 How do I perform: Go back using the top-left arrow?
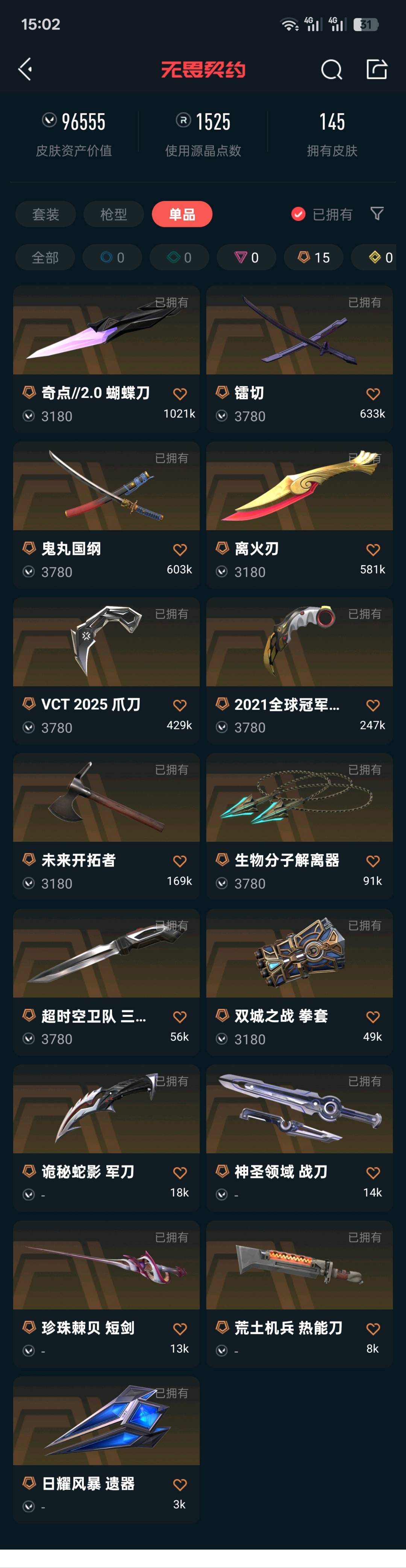click(x=26, y=70)
